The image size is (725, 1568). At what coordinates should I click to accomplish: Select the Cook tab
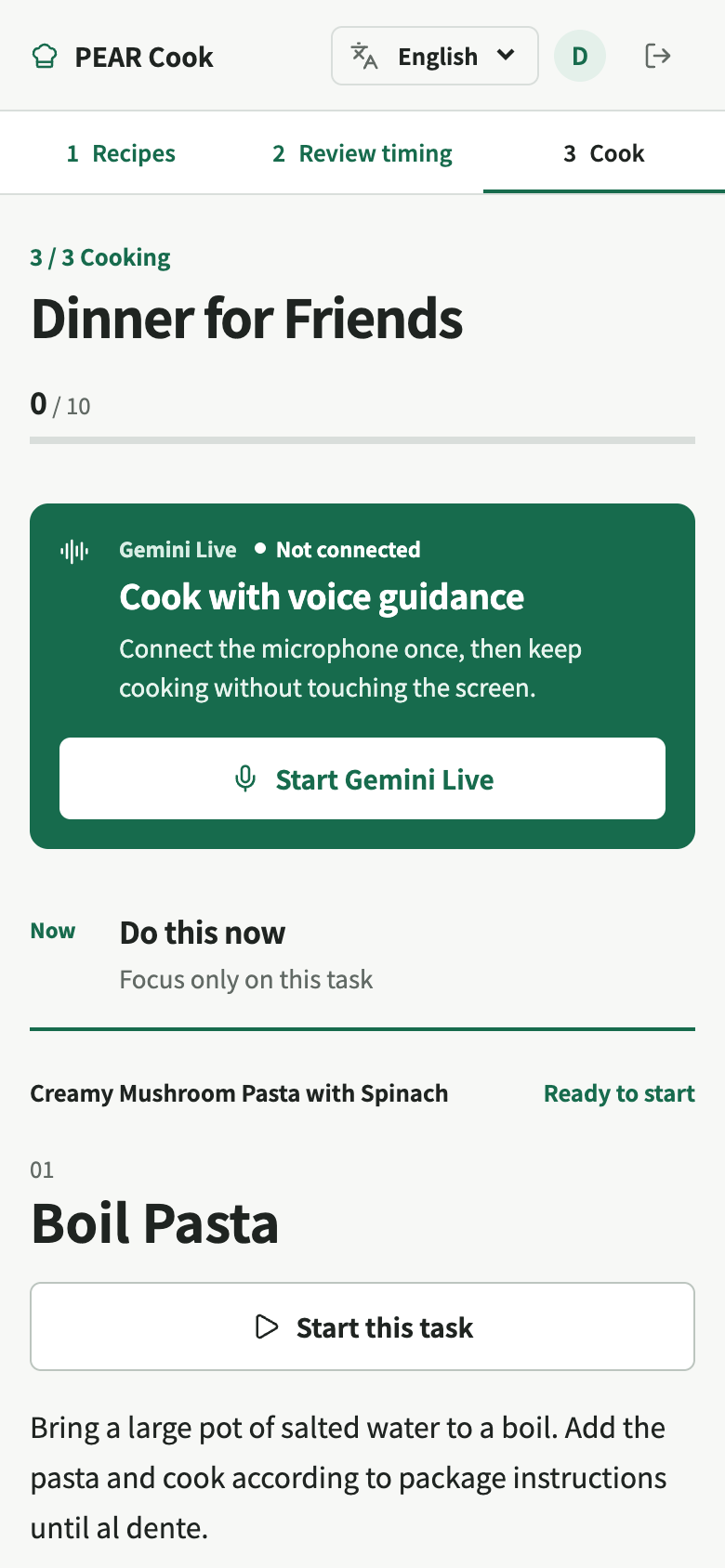604,153
